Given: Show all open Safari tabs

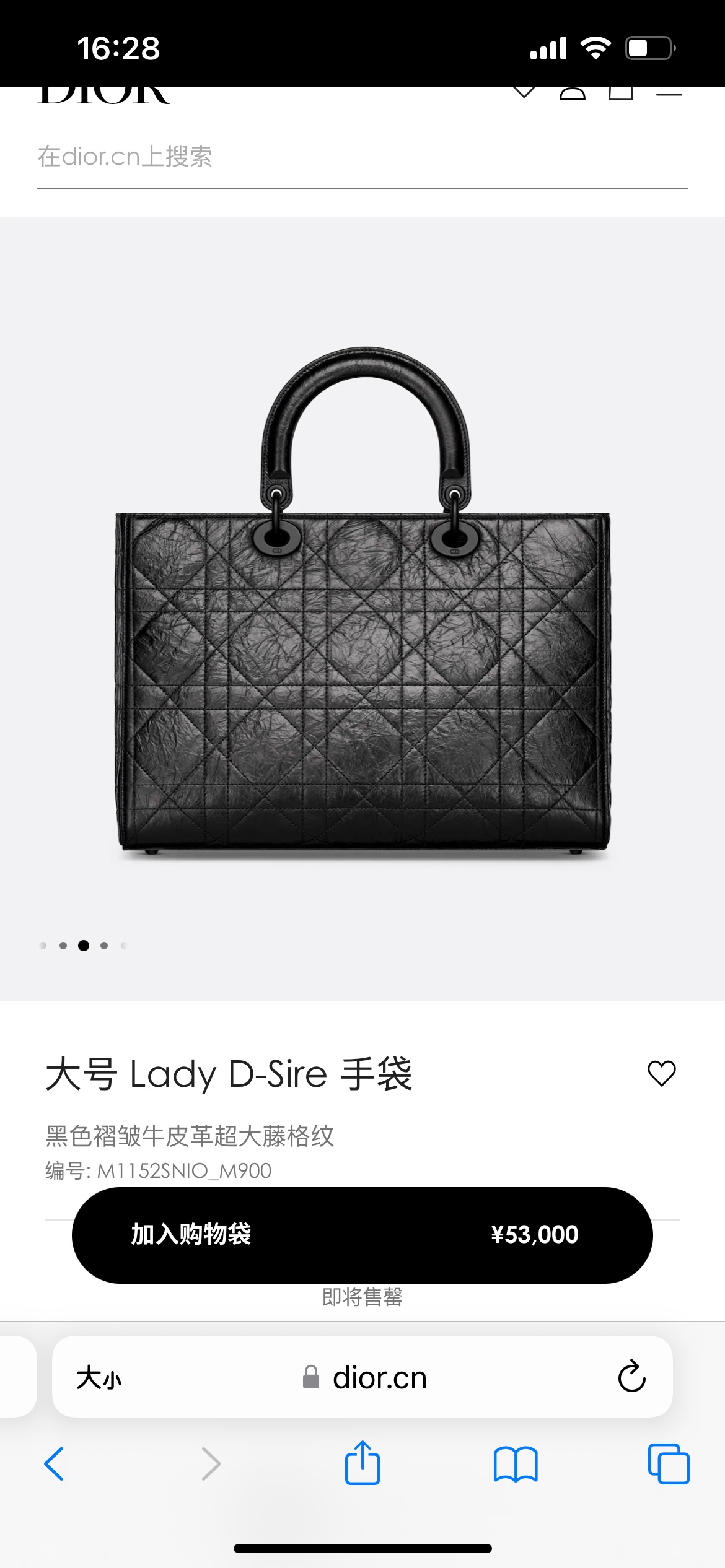Looking at the screenshot, I should [x=668, y=1464].
